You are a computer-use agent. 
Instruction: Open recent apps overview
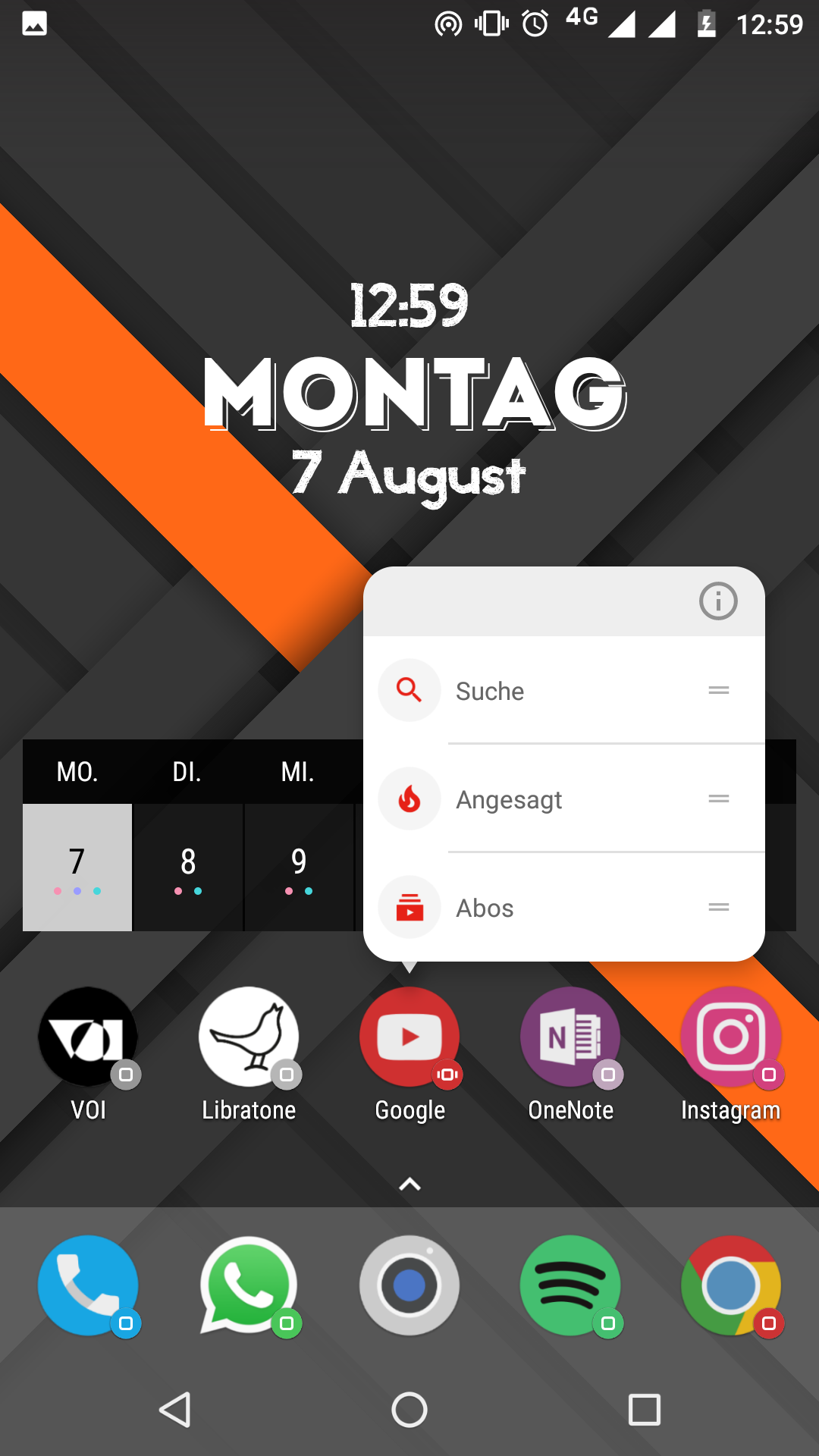tap(645, 1410)
